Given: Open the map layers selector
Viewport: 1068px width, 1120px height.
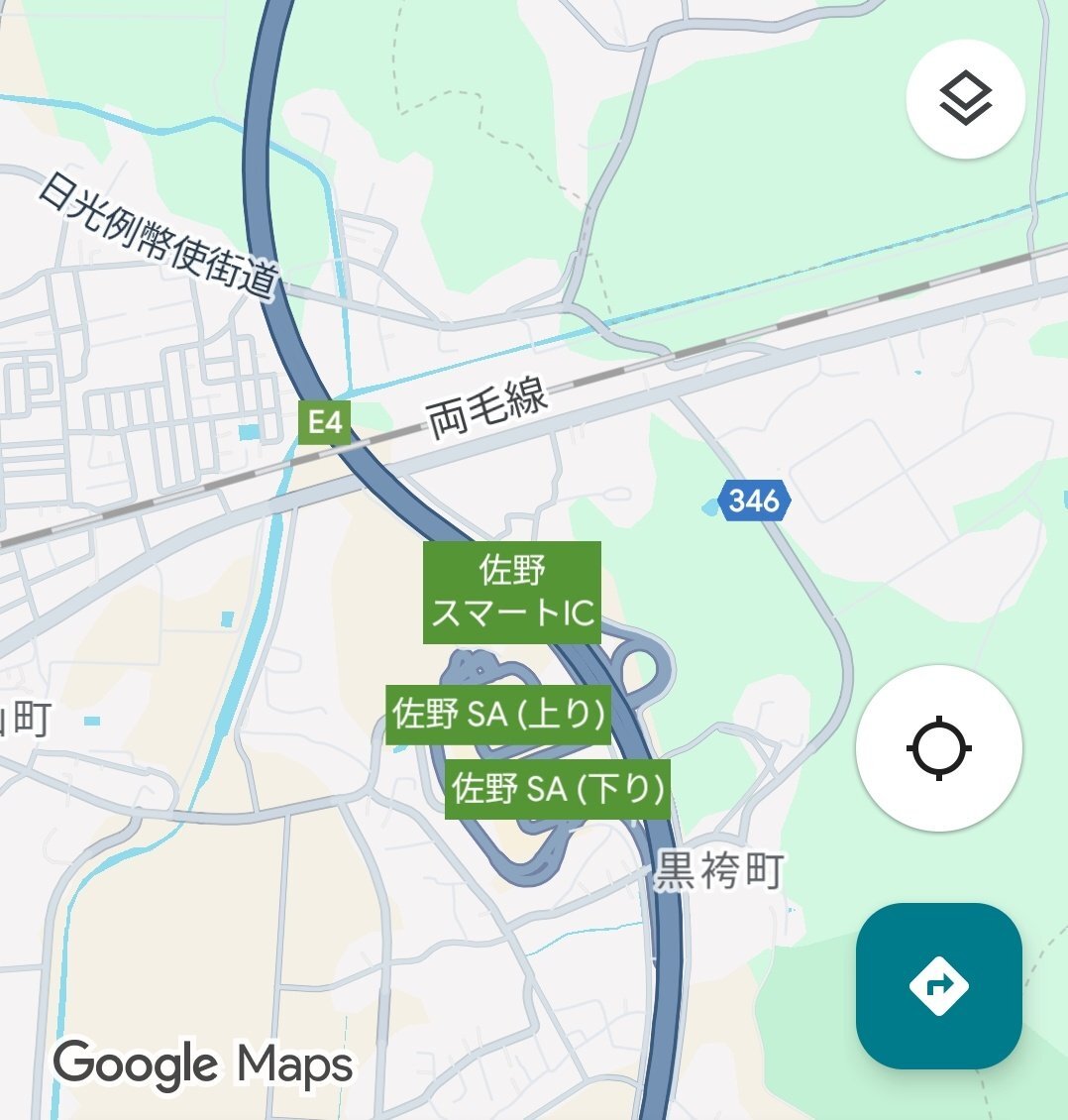Looking at the screenshot, I should click(x=965, y=99).
